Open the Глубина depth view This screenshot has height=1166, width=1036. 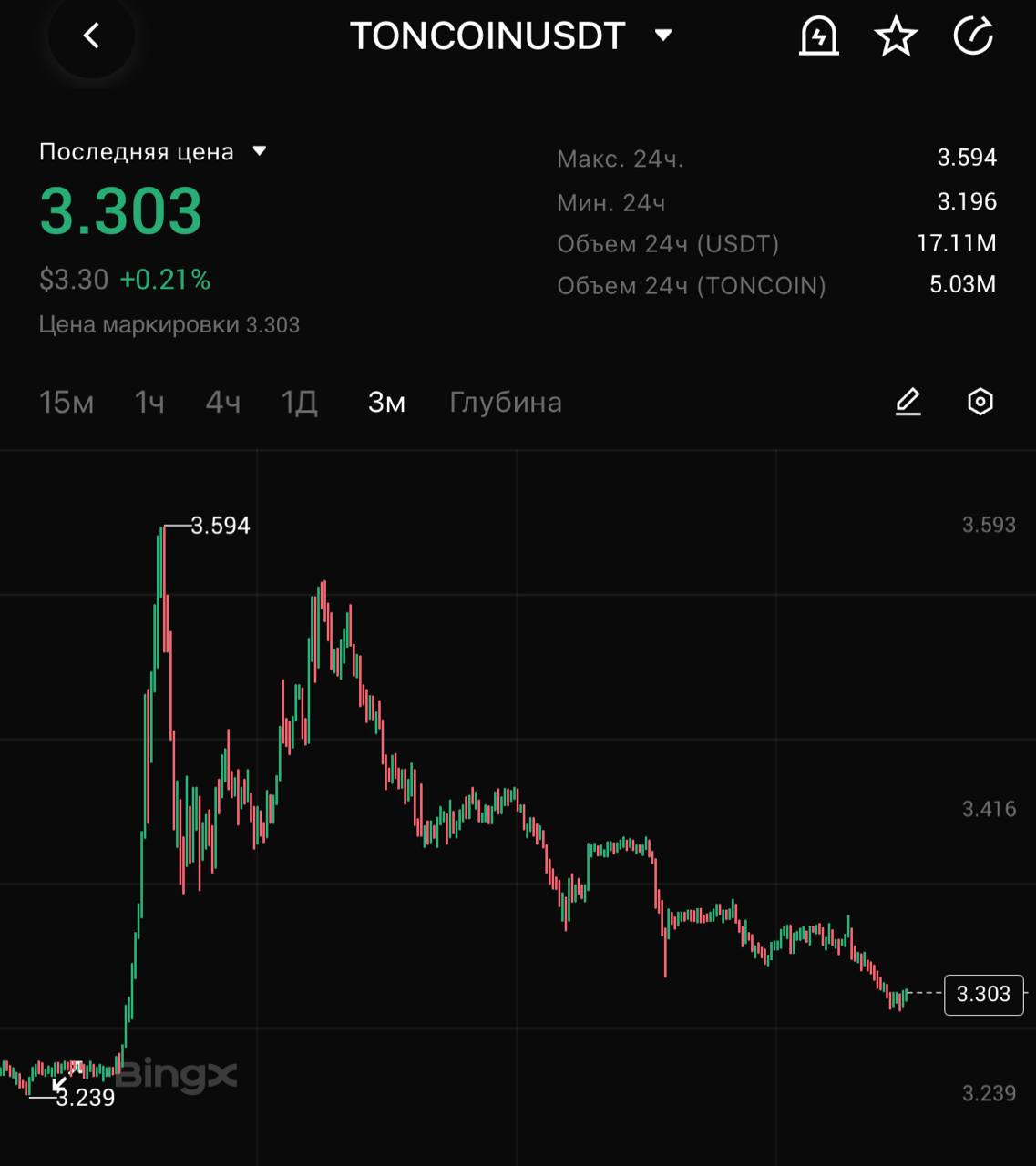(506, 402)
